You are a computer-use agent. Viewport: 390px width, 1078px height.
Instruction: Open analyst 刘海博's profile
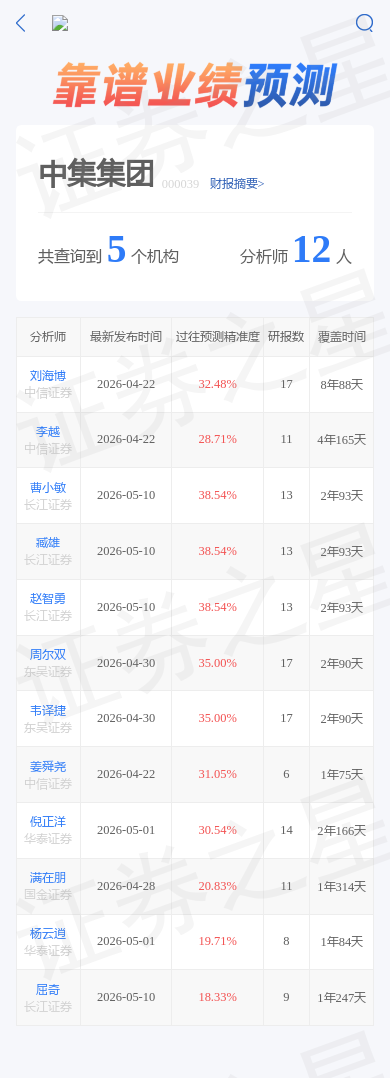pos(48,376)
